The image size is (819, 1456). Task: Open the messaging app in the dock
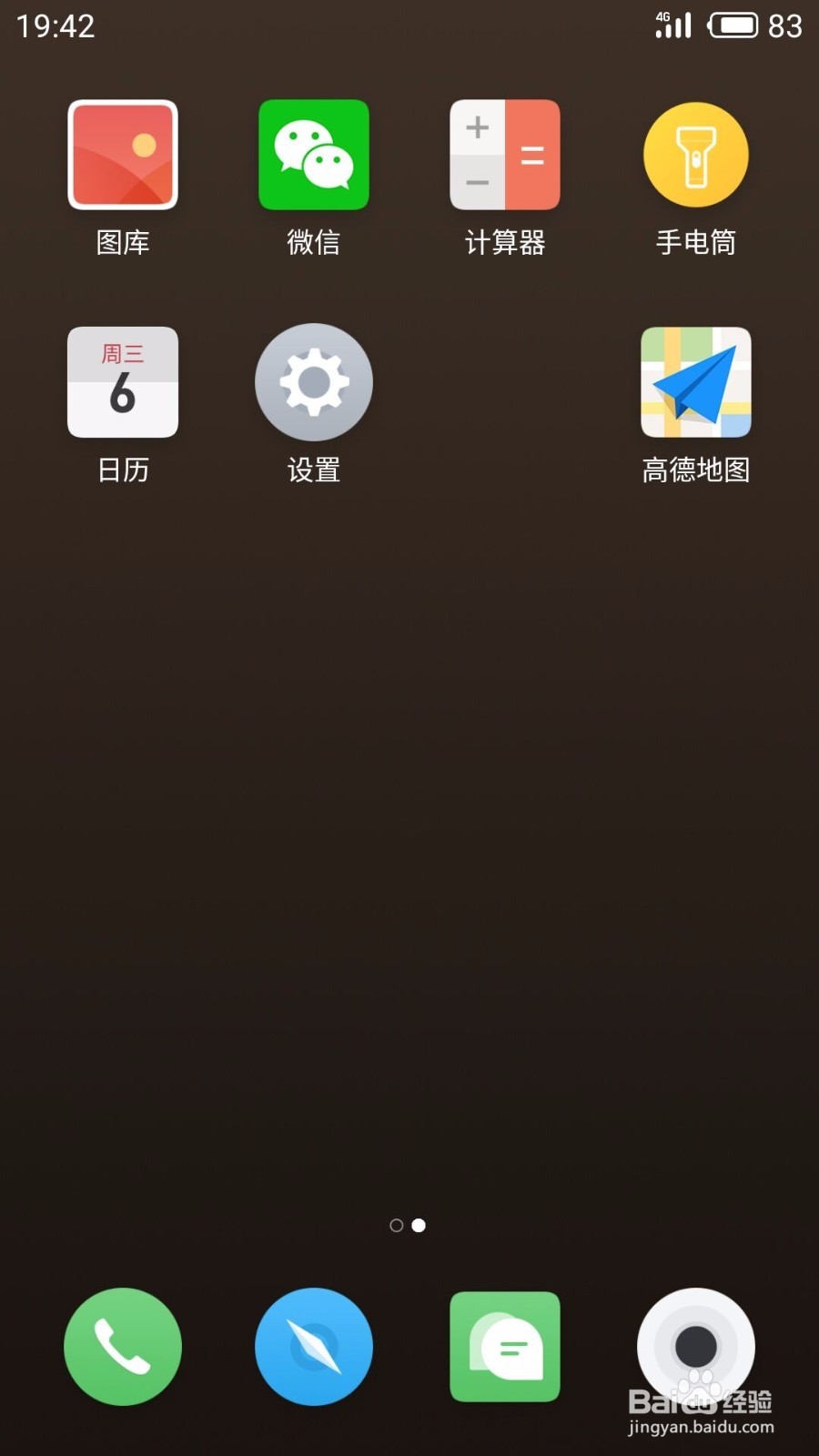(505, 1347)
